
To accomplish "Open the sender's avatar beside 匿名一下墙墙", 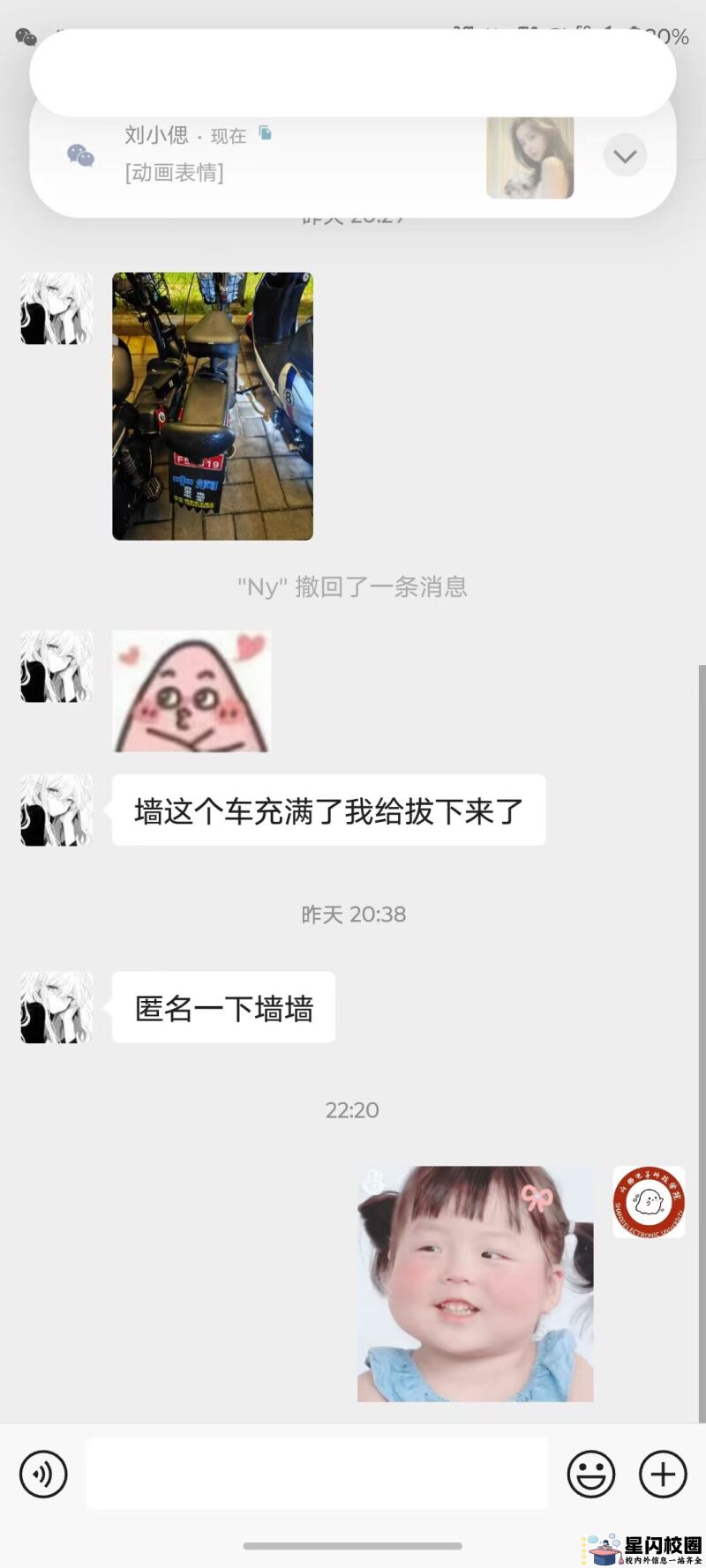I will coord(56,1007).
